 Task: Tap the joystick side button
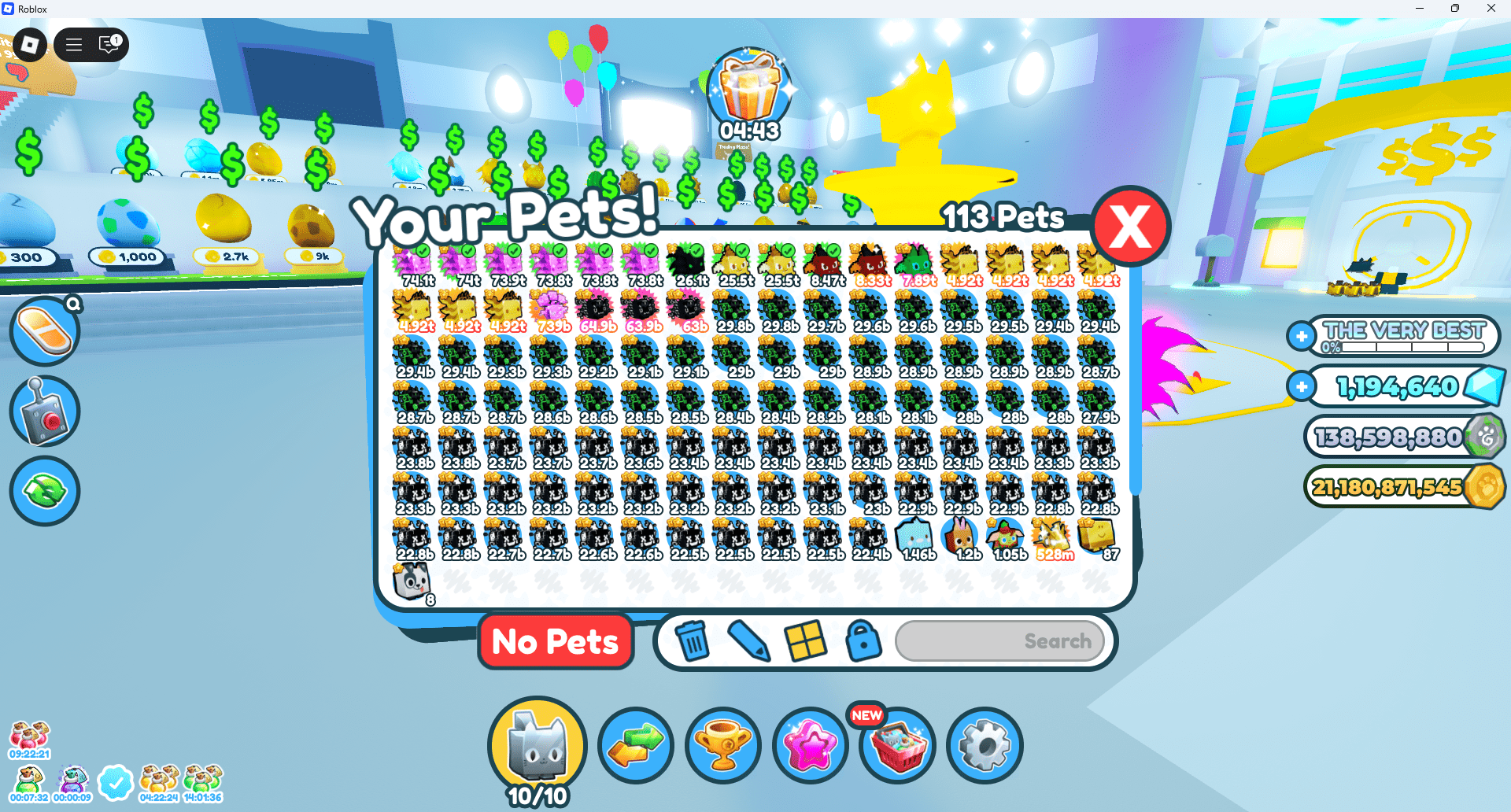(x=44, y=412)
